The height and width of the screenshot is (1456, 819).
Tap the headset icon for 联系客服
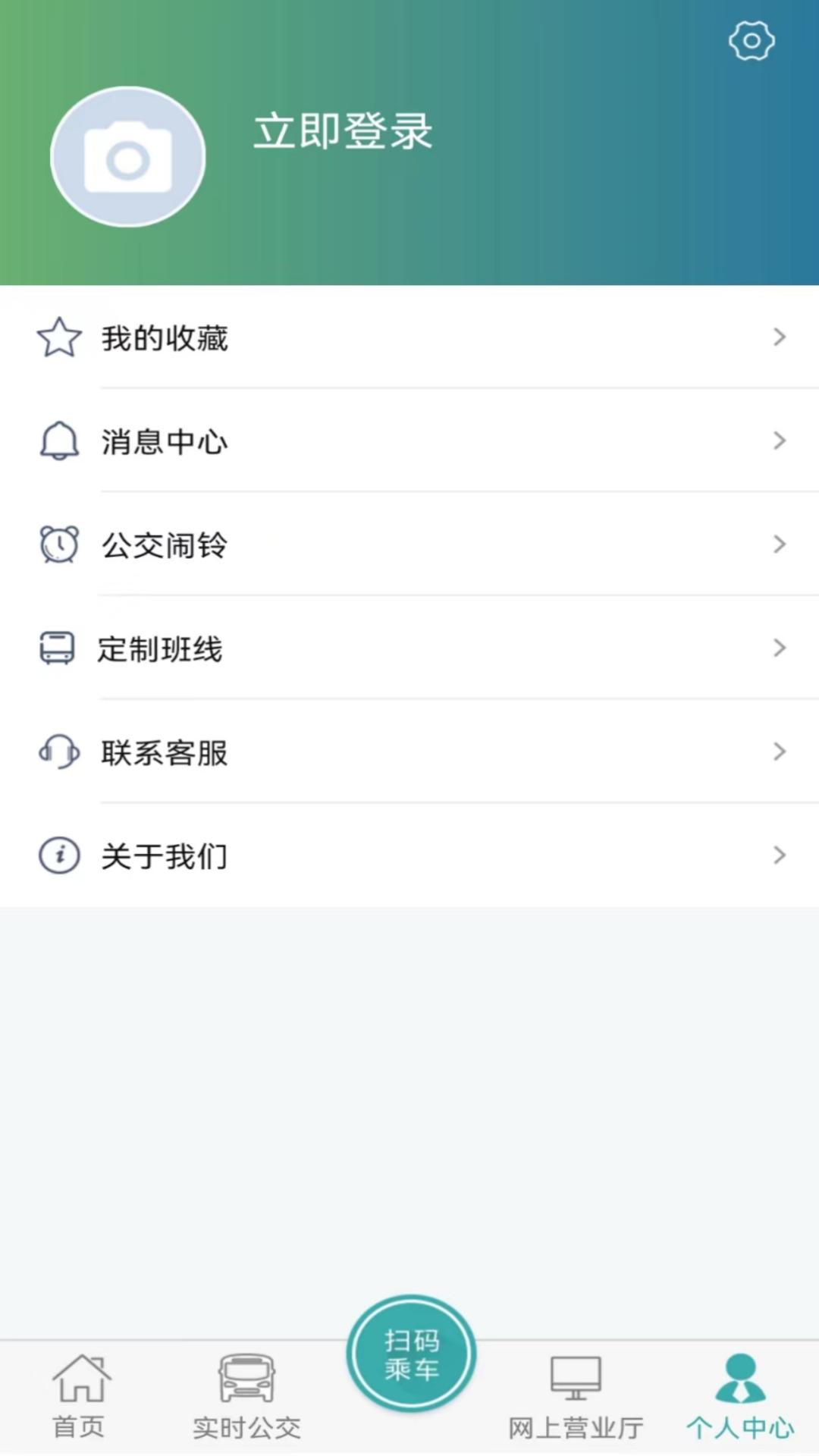(59, 752)
